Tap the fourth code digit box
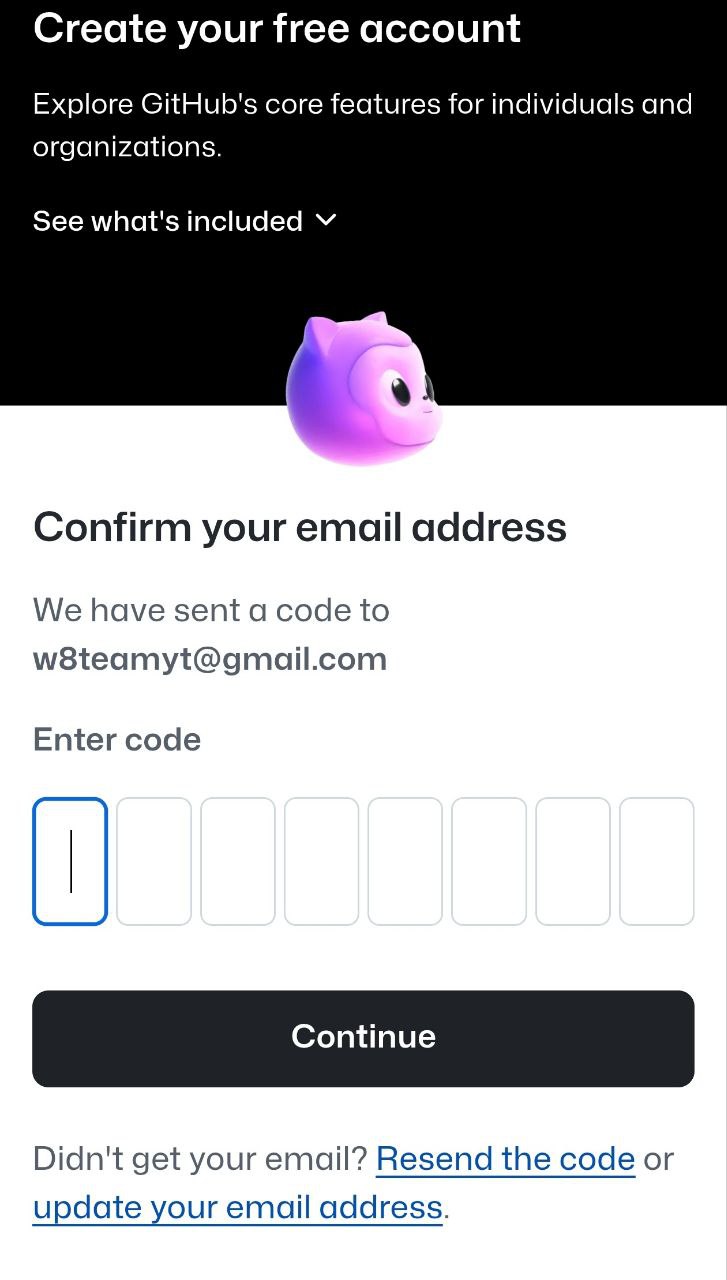The height and width of the screenshot is (1280, 727). point(321,861)
